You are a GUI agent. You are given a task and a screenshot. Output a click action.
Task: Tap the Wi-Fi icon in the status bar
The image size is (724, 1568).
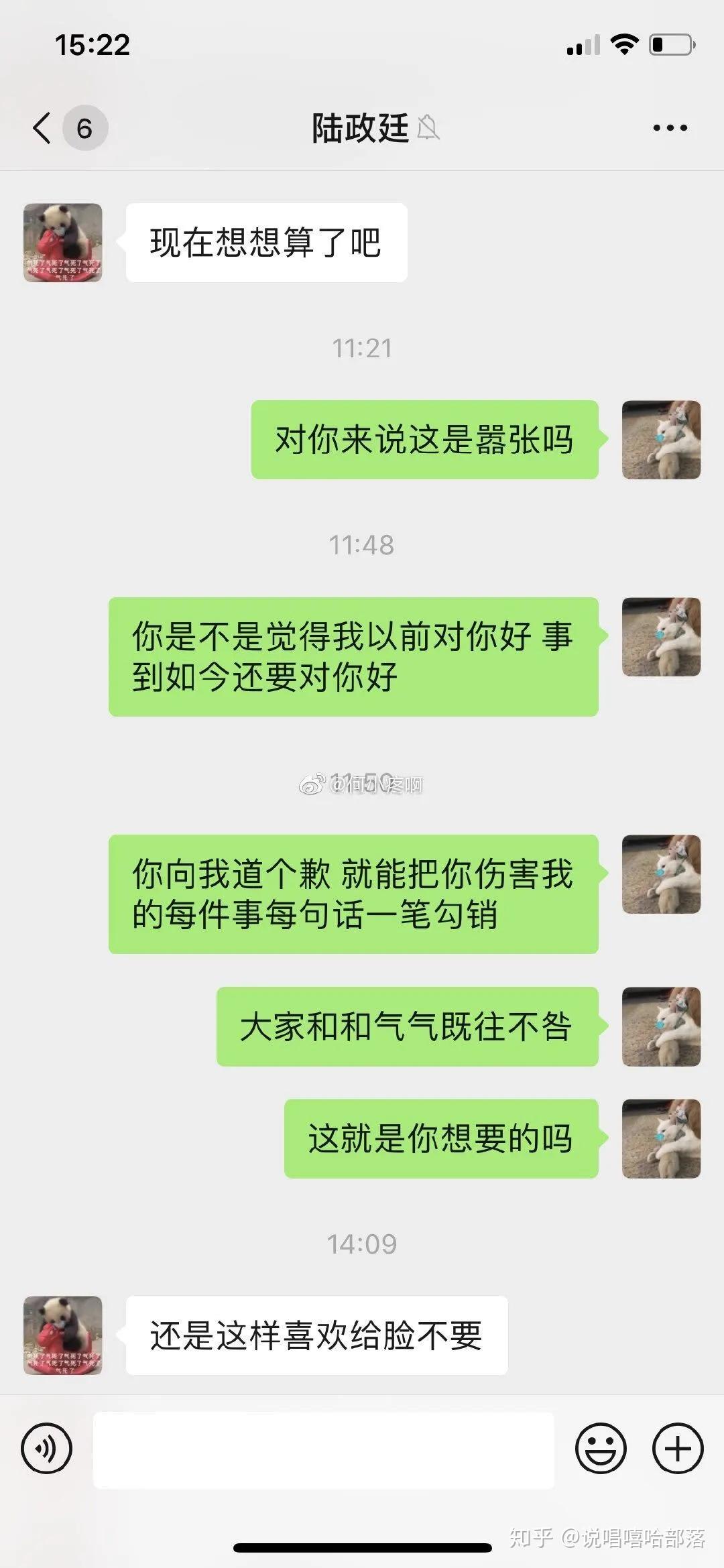(x=624, y=45)
